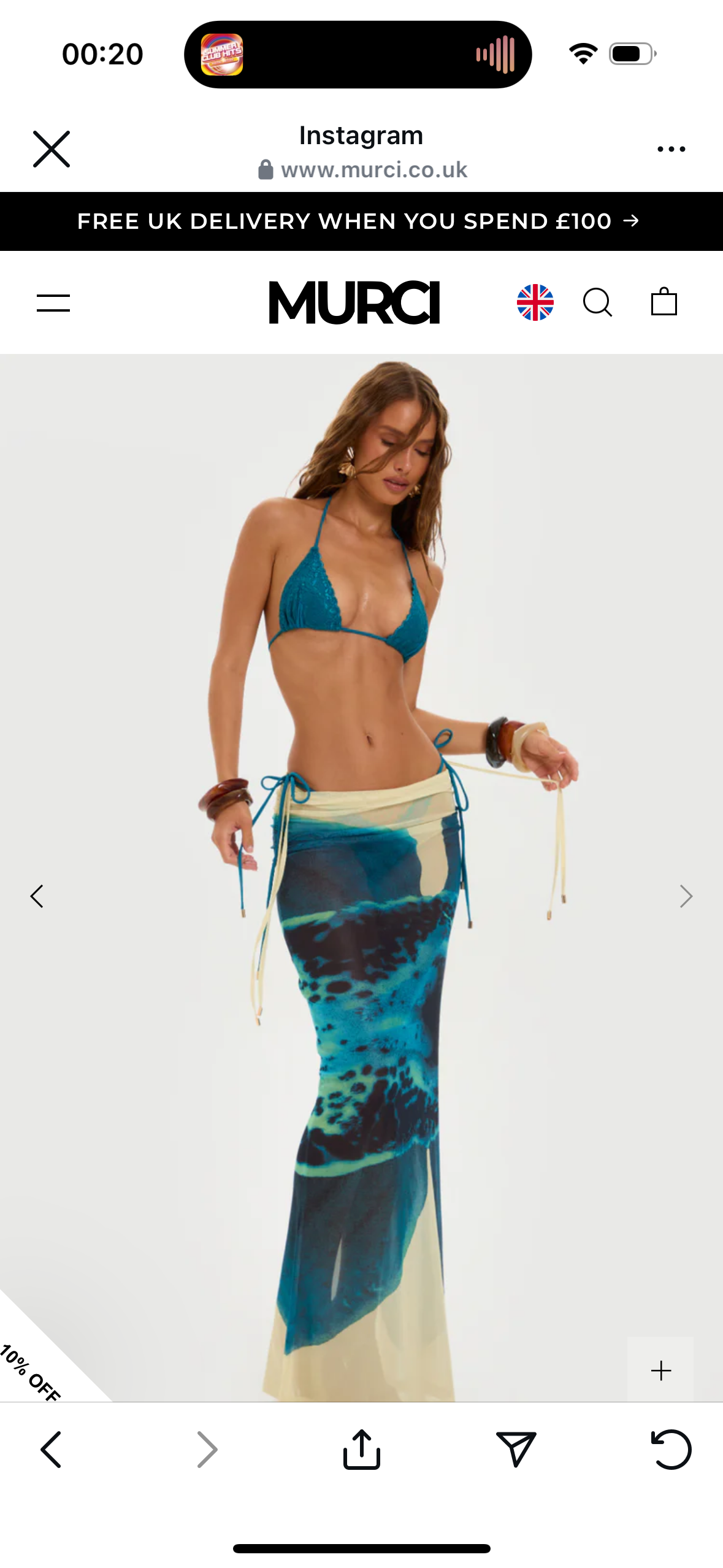Change region via the UK flag
This screenshot has width=723, height=1568.
point(535,302)
